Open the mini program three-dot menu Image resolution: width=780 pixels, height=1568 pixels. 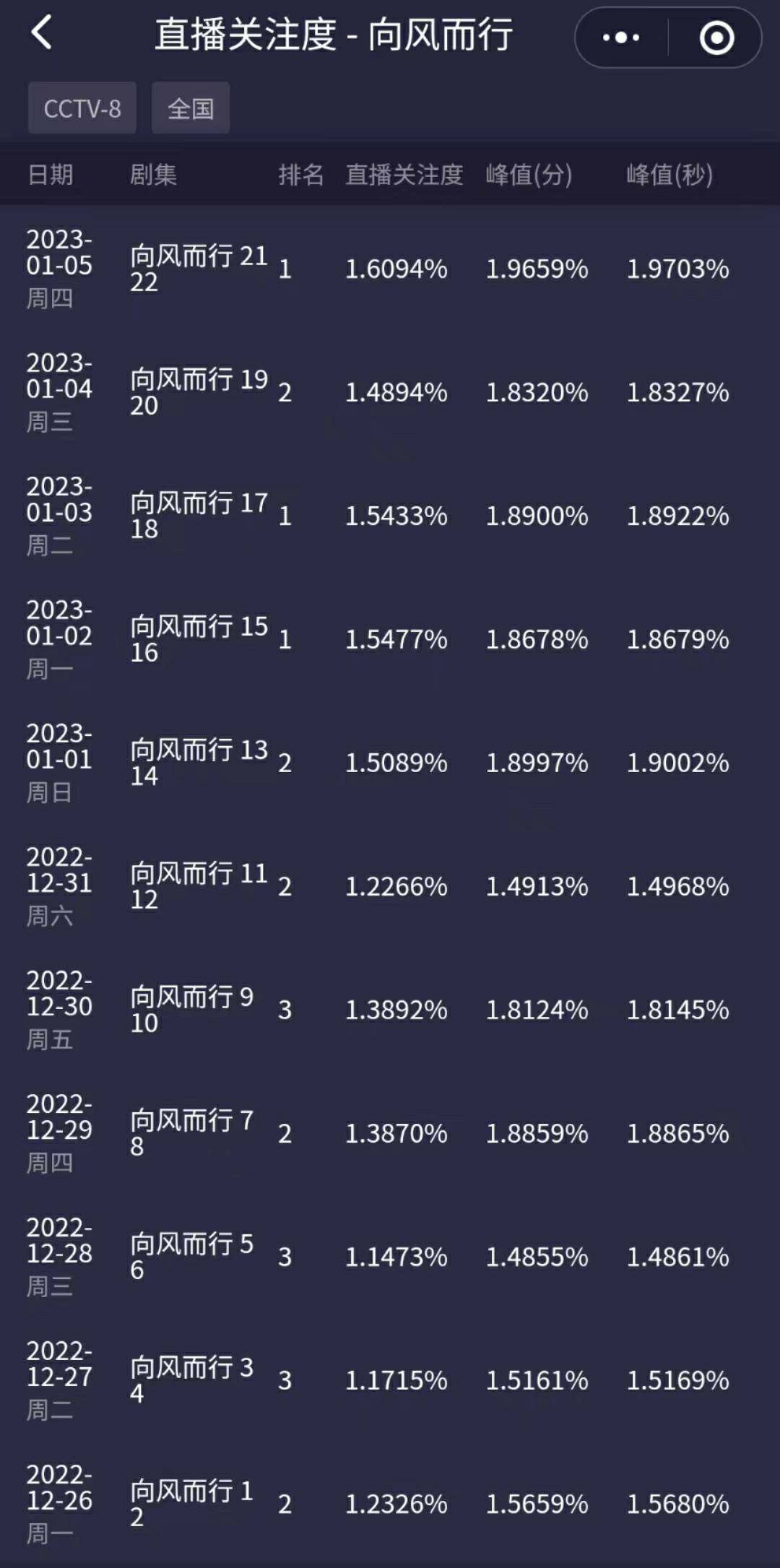(x=621, y=38)
